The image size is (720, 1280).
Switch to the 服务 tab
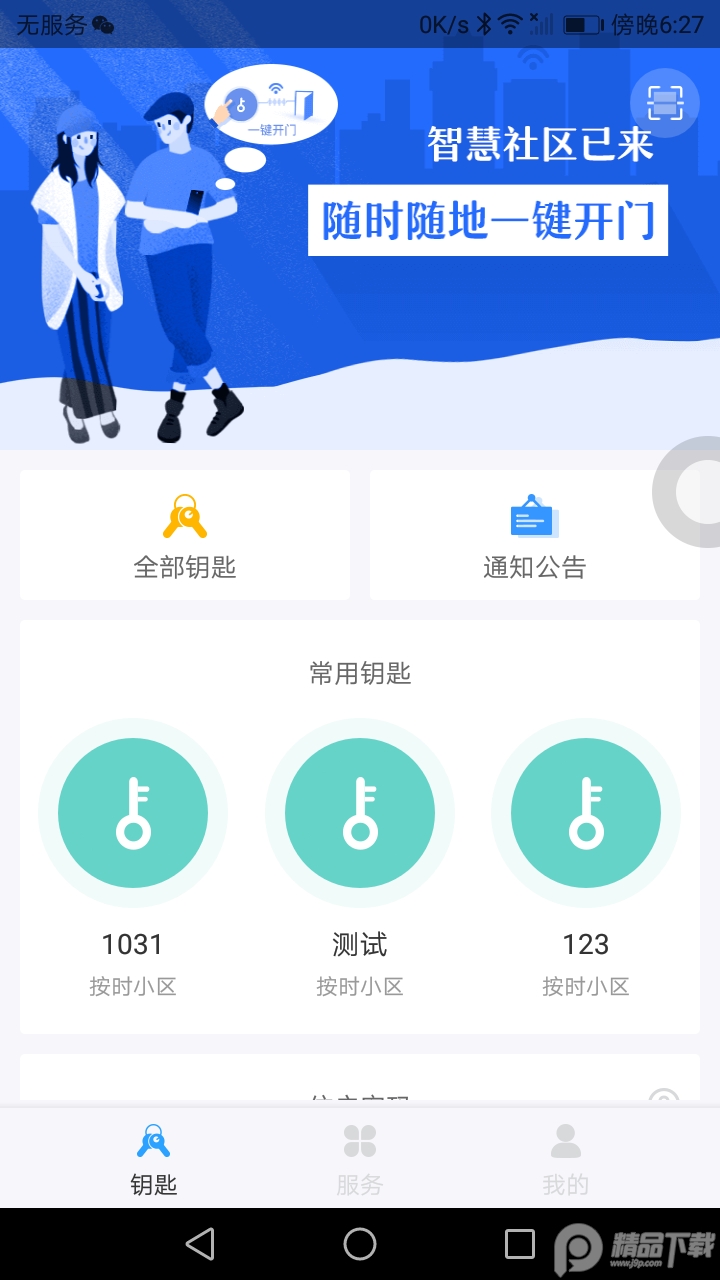point(360,1158)
